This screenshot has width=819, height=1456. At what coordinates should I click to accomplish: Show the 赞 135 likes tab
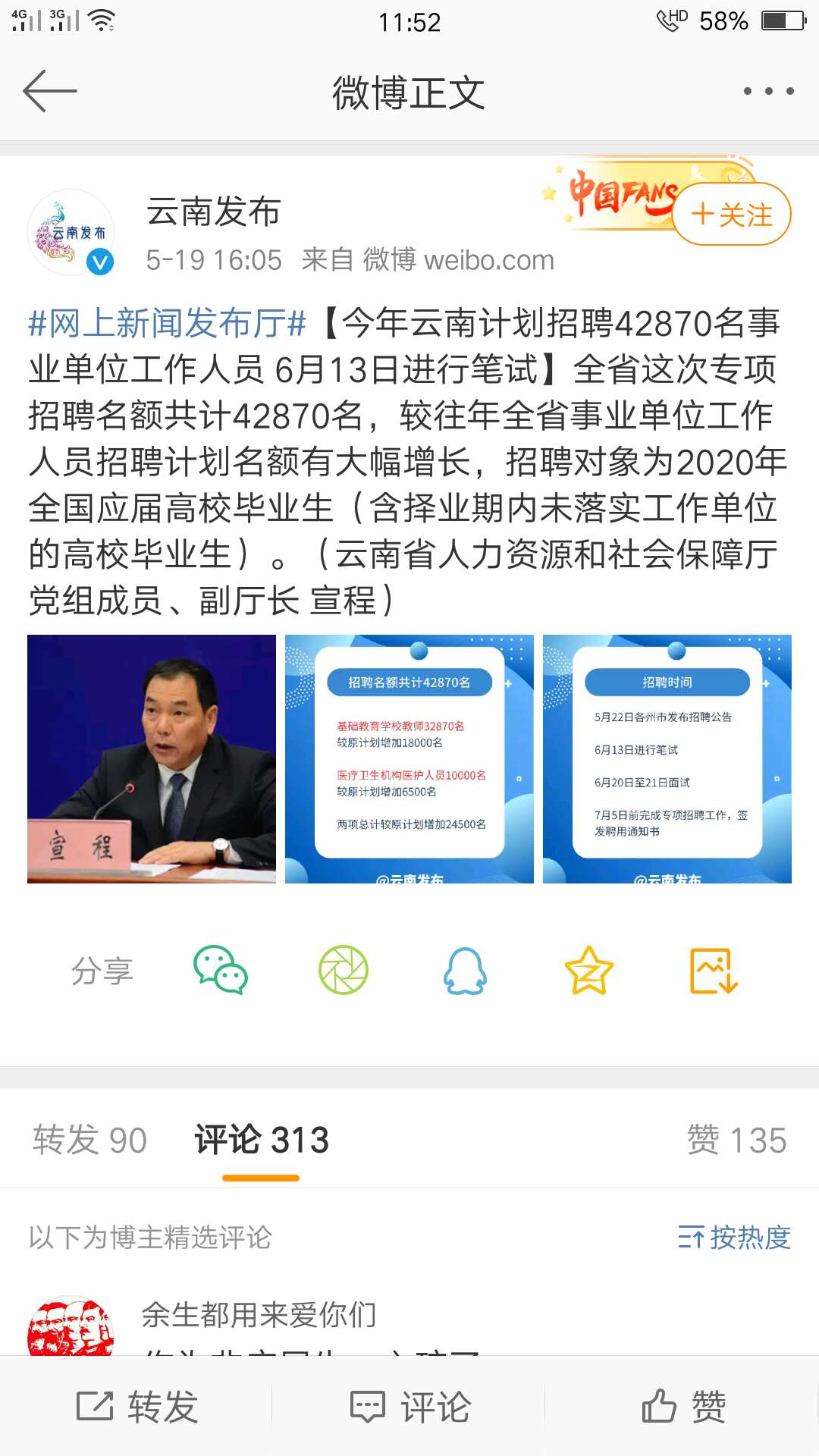point(736,1140)
